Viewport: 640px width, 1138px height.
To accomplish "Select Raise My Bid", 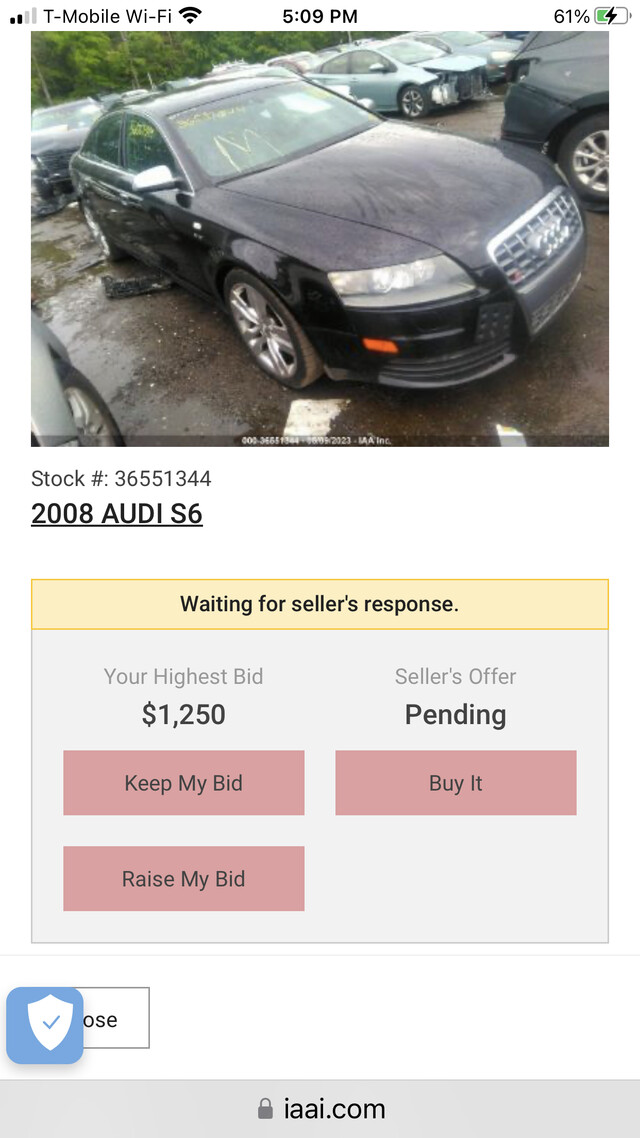I will point(184,879).
